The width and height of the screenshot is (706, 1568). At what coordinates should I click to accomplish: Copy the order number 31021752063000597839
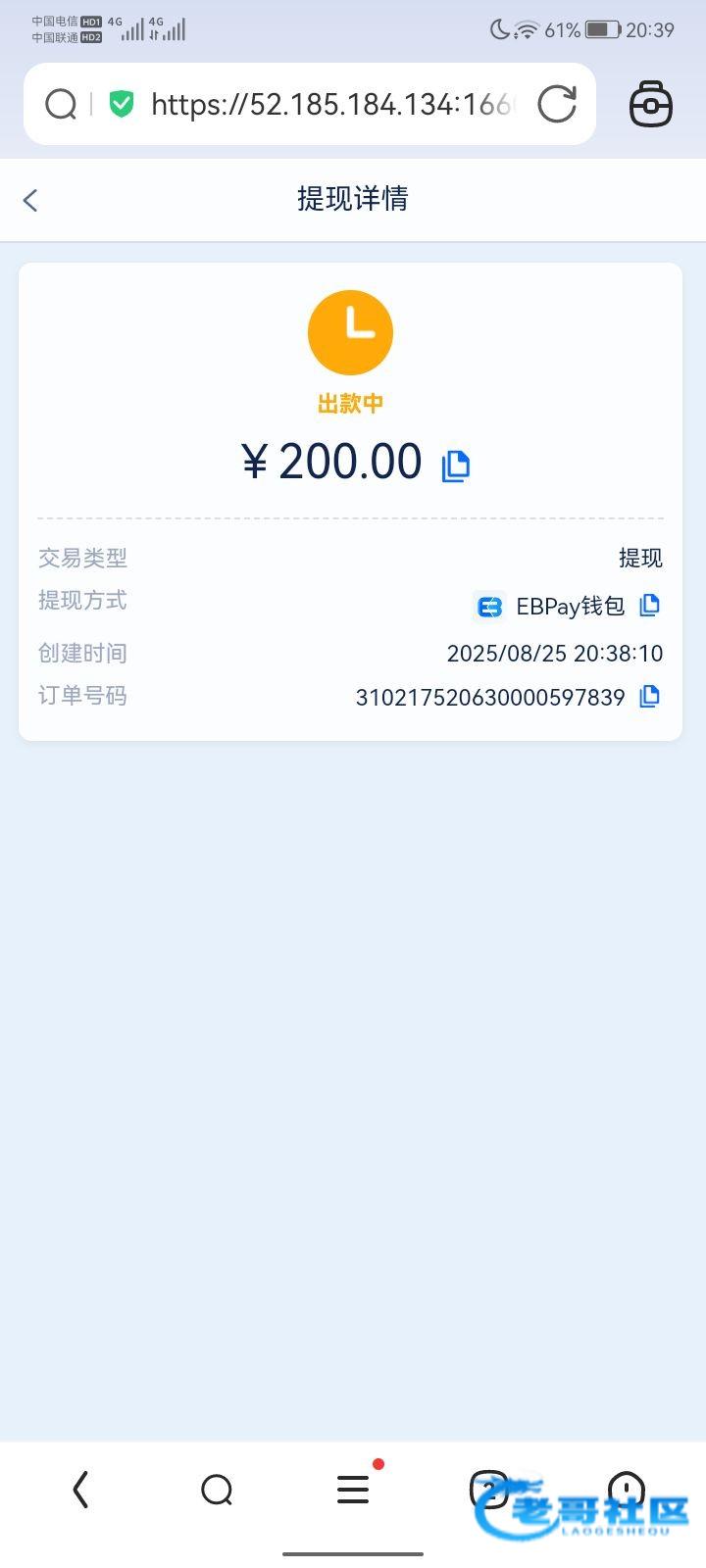649,697
